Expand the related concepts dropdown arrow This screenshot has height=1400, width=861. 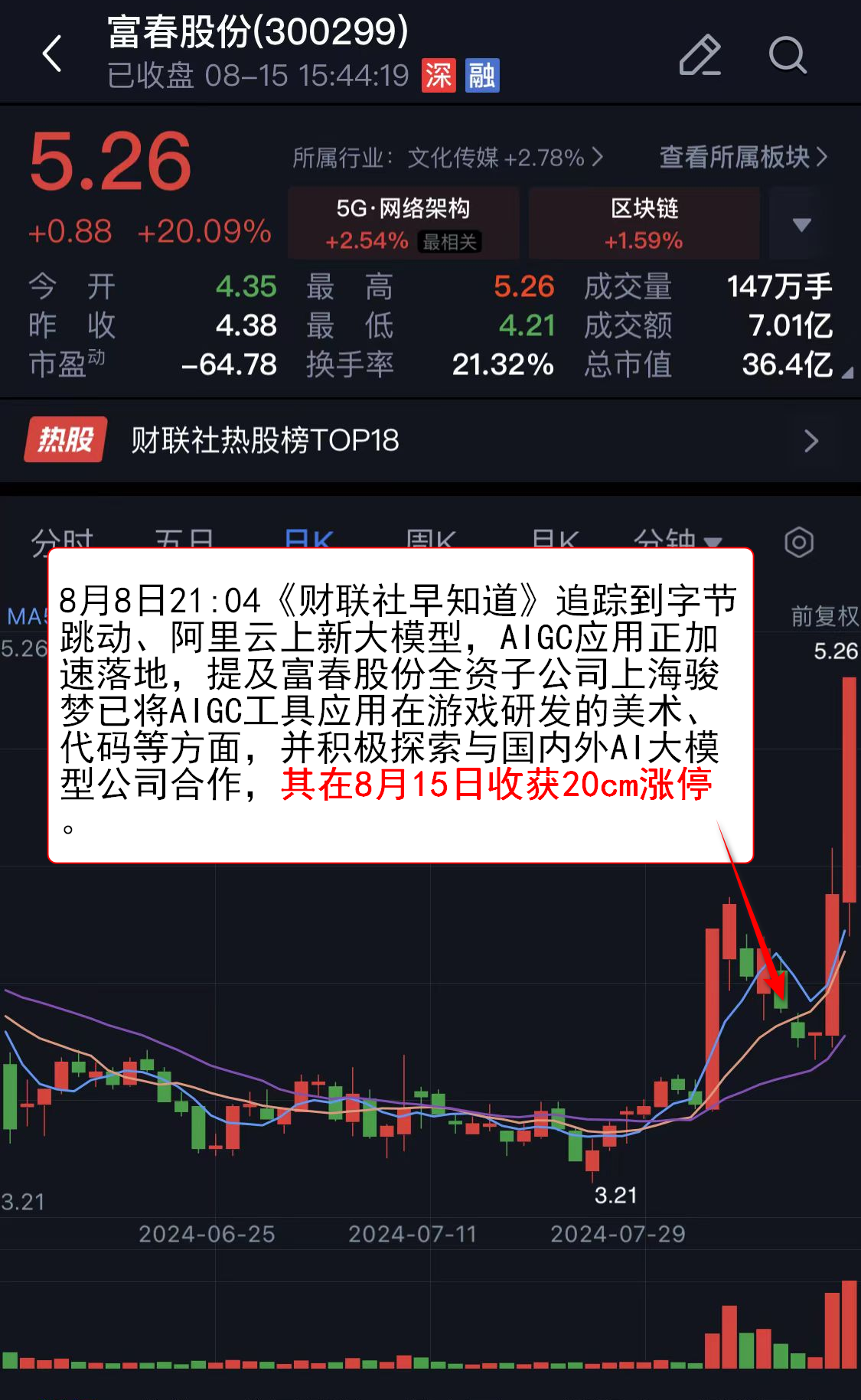click(x=801, y=224)
